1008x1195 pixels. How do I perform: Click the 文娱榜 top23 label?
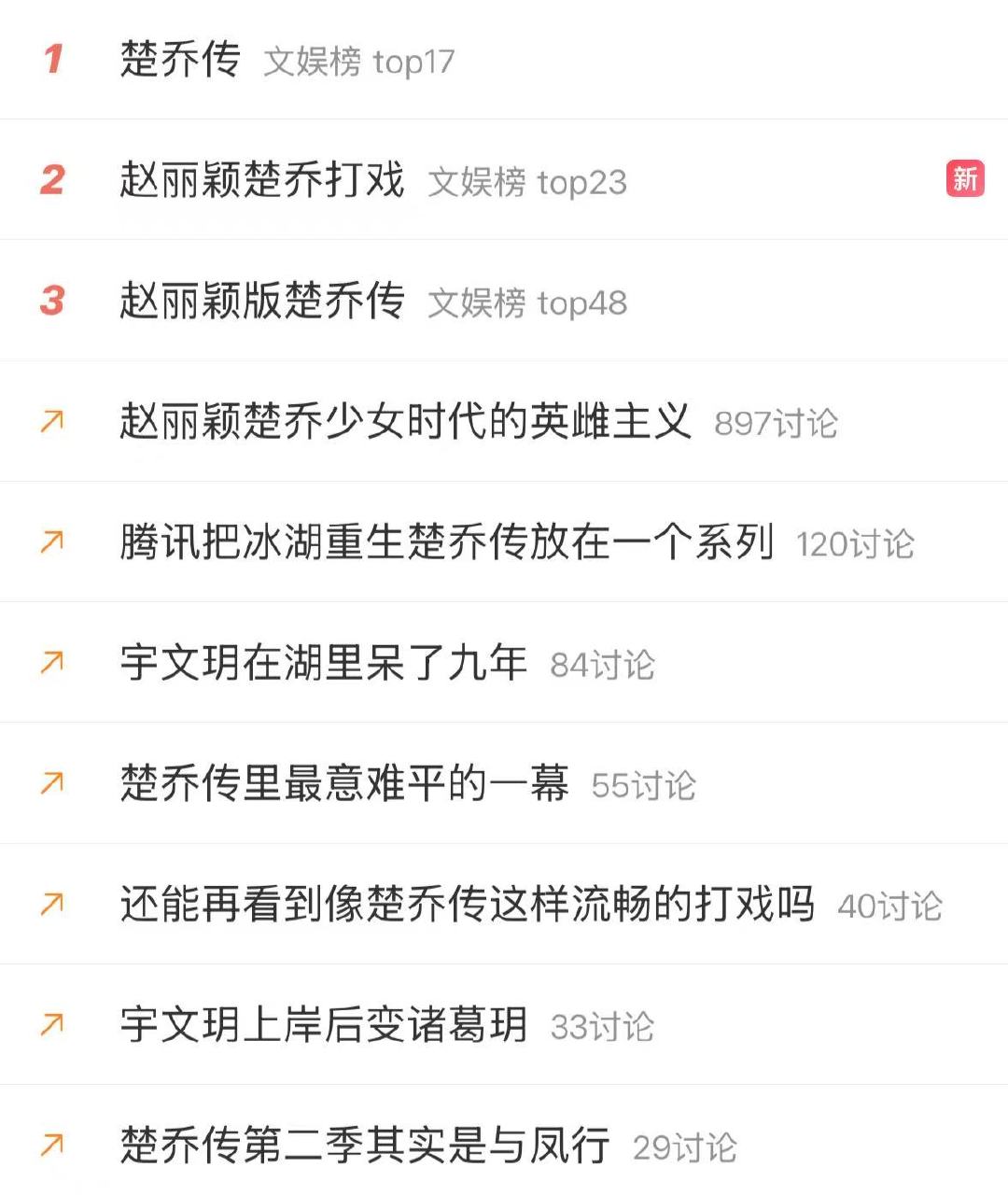point(528,184)
